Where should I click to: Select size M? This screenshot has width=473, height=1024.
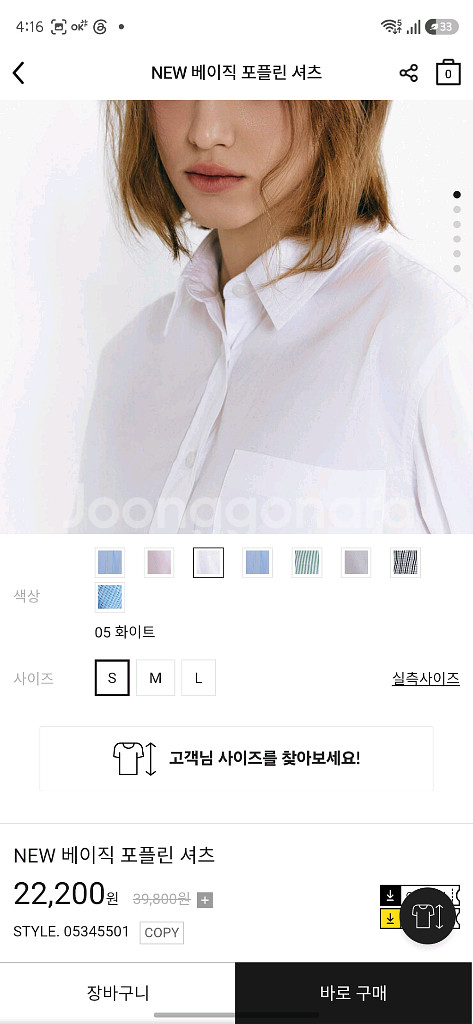pyautogui.click(x=155, y=678)
